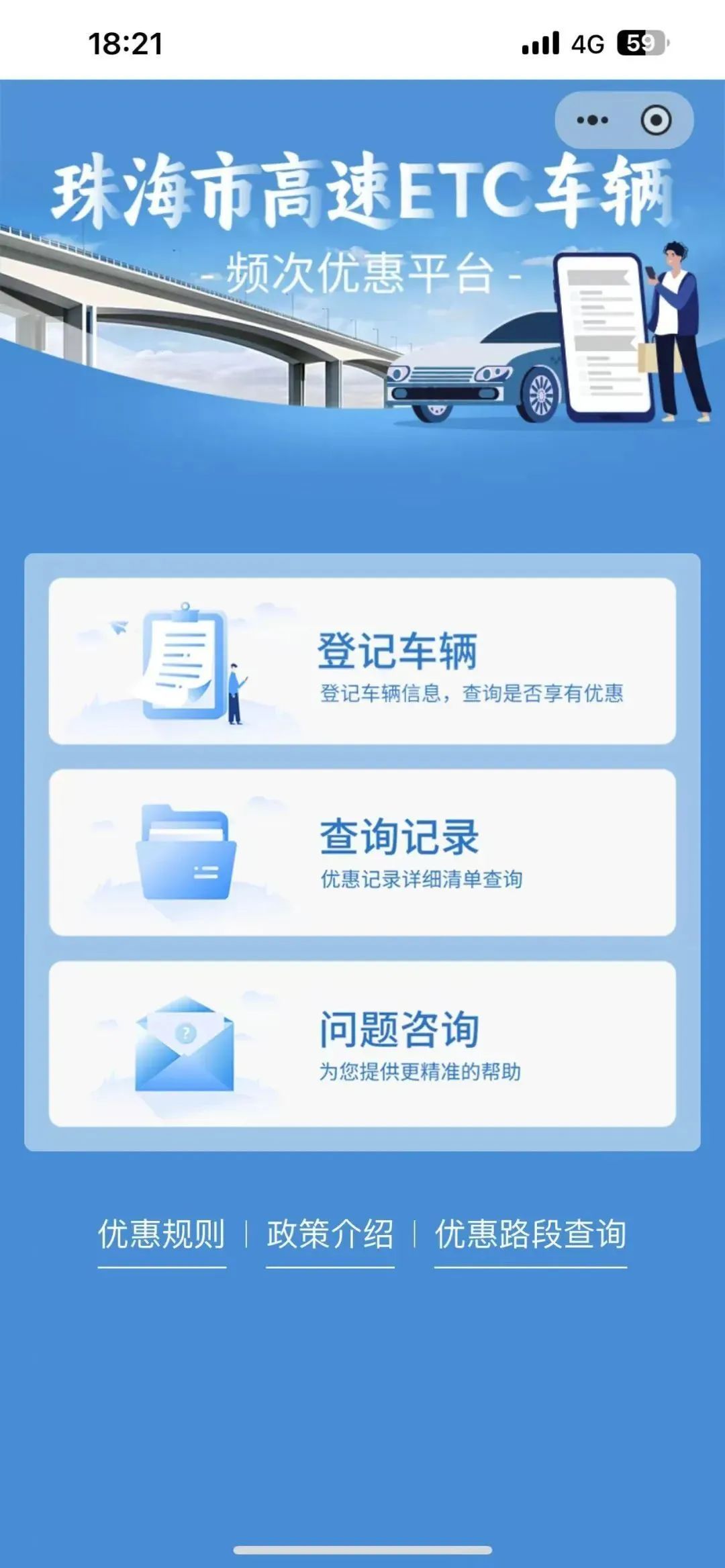The image size is (725, 1568).
Task: Open 问题咨询 help consultation card
Action: pos(362,1044)
